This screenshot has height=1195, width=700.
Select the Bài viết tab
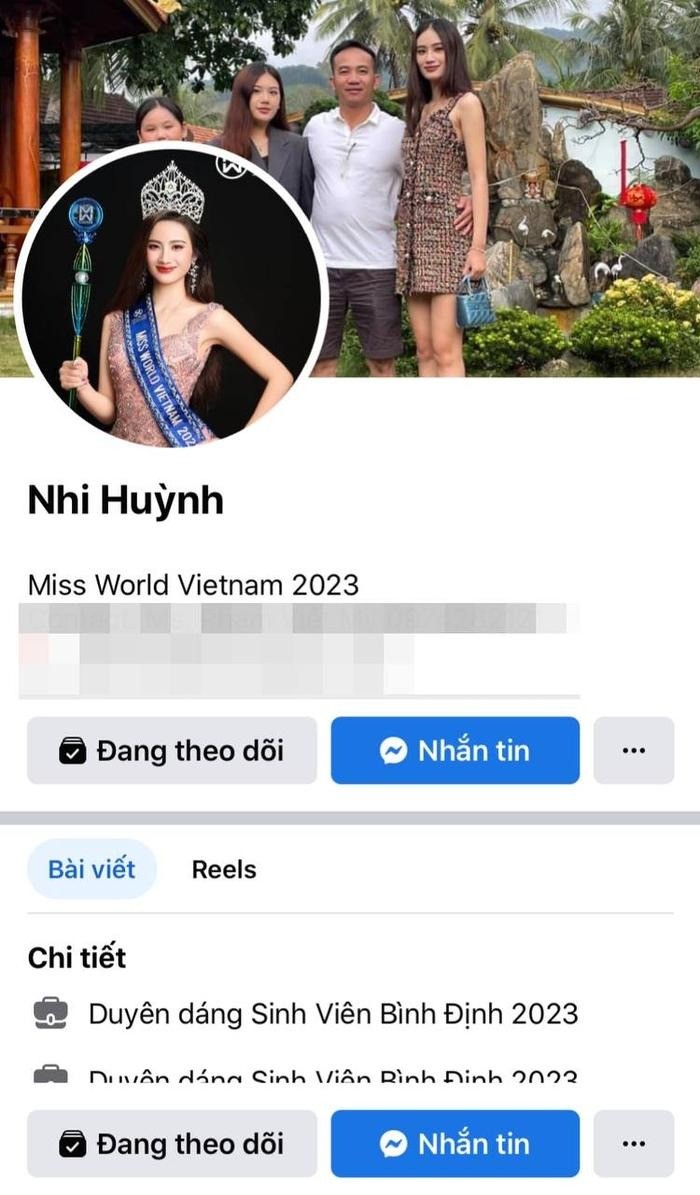92,869
